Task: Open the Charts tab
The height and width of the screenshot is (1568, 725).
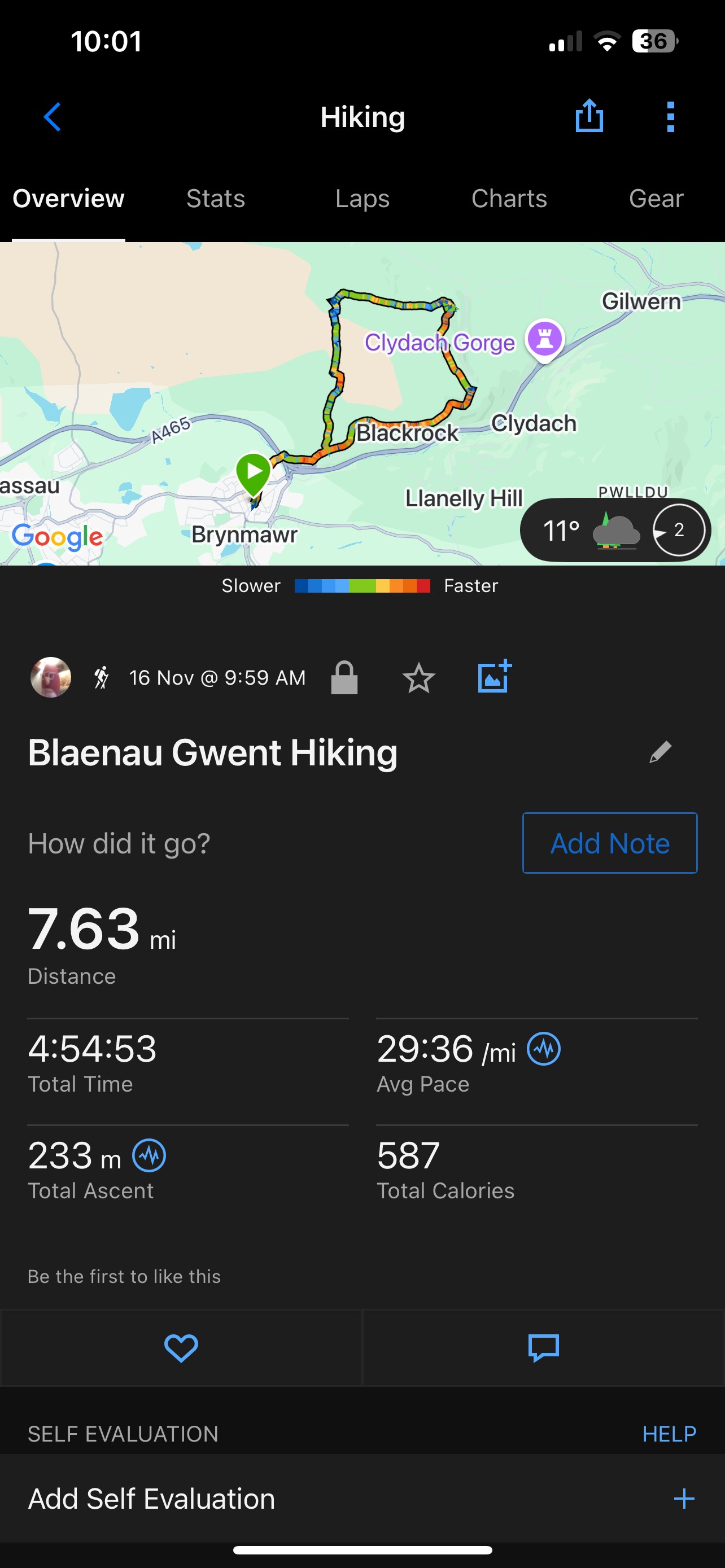Action: [509, 199]
